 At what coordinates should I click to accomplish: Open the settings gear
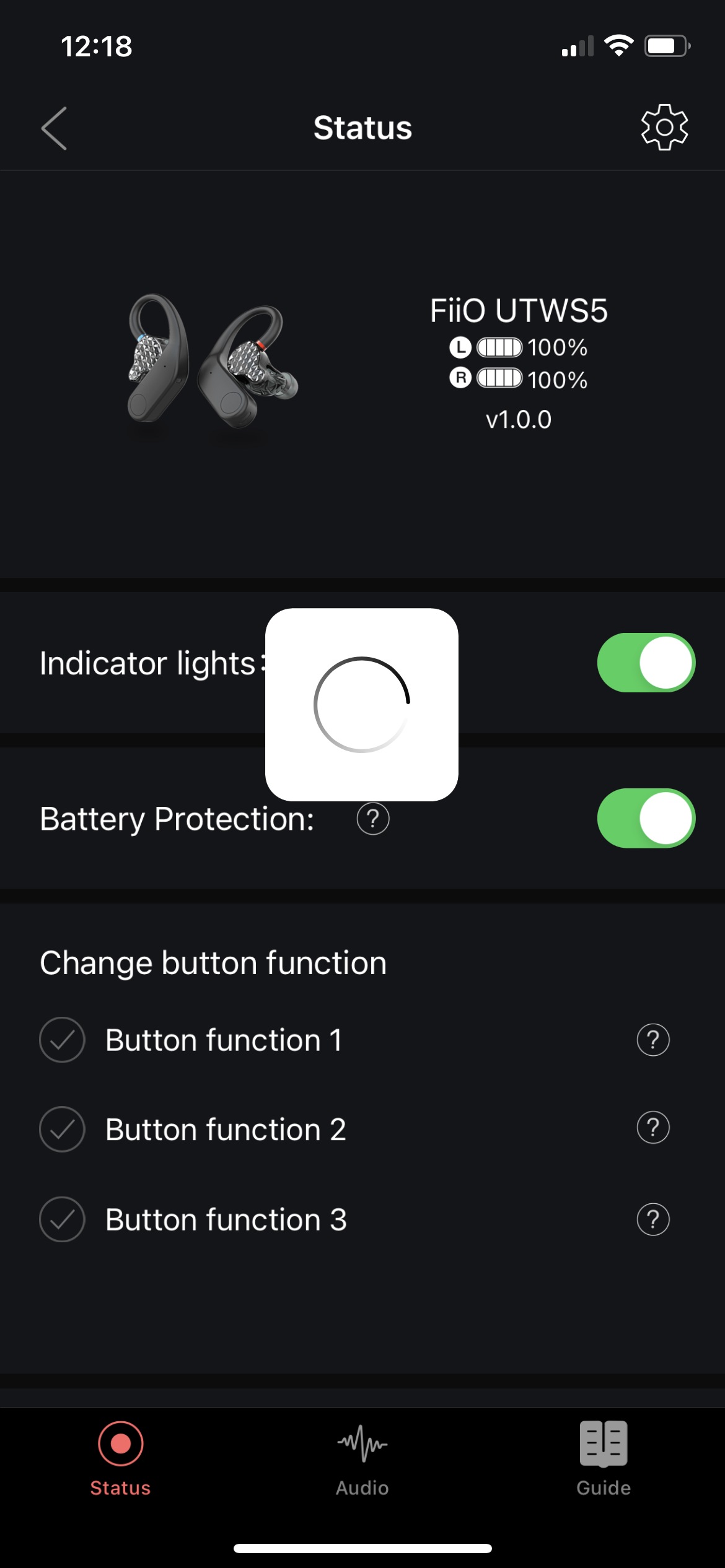[x=664, y=127]
